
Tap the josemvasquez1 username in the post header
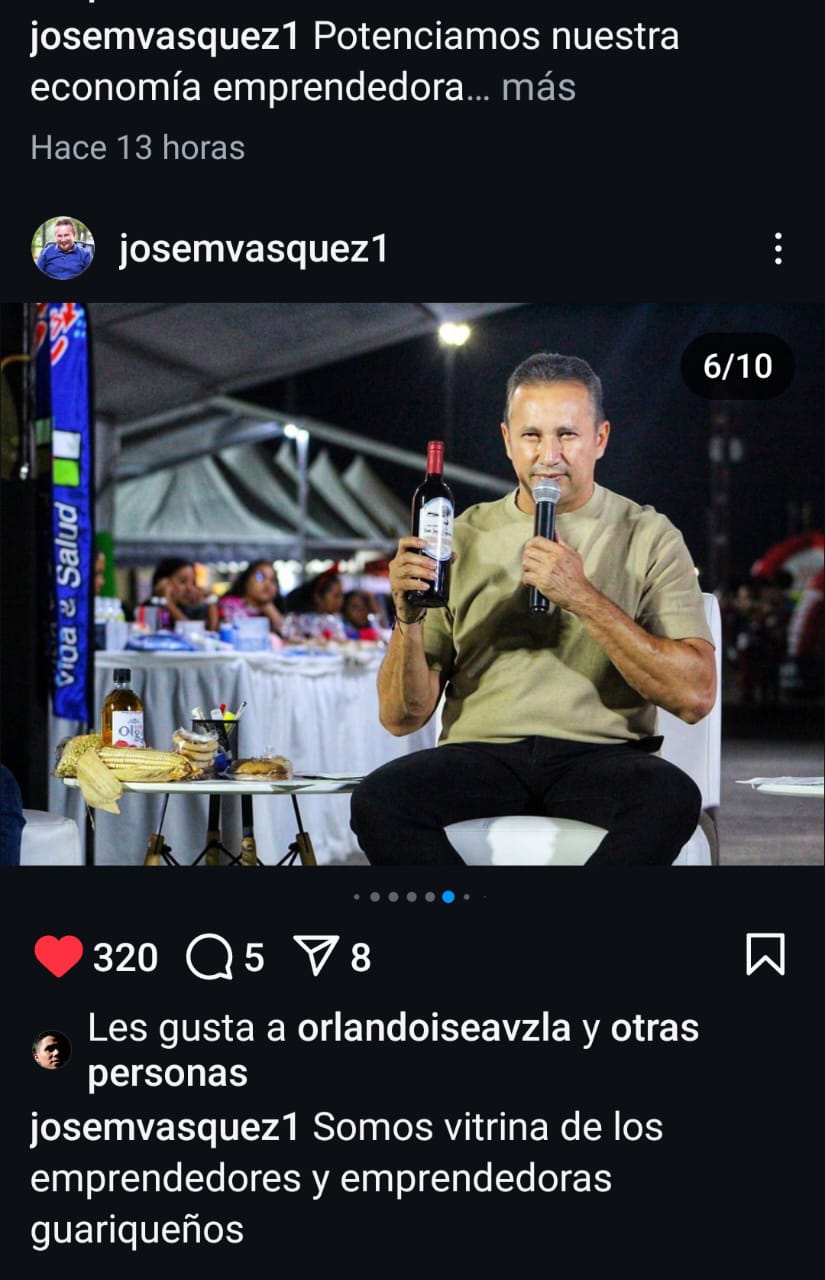(253, 249)
